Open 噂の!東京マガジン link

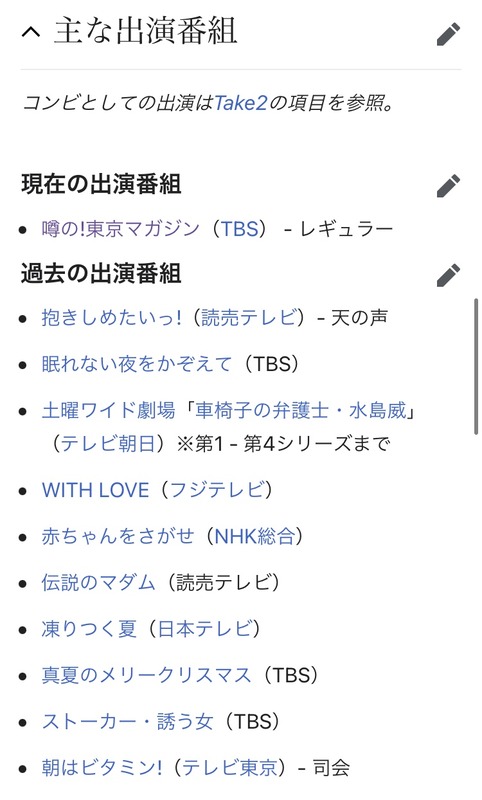pyautogui.click(x=120, y=229)
